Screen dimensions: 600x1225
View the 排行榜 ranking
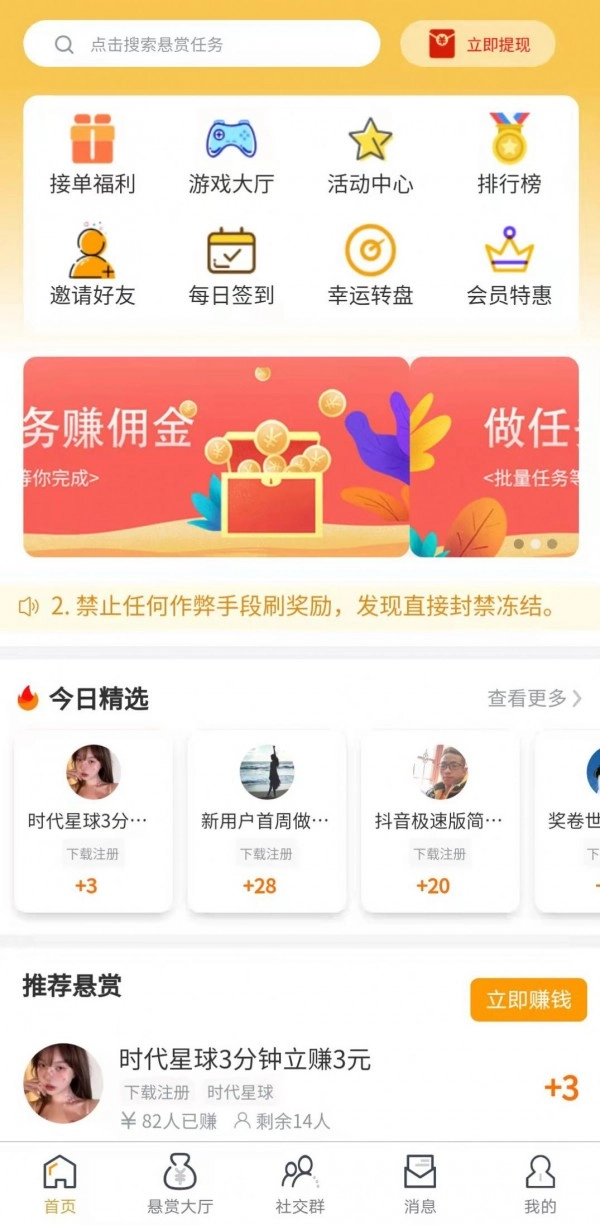point(509,155)
